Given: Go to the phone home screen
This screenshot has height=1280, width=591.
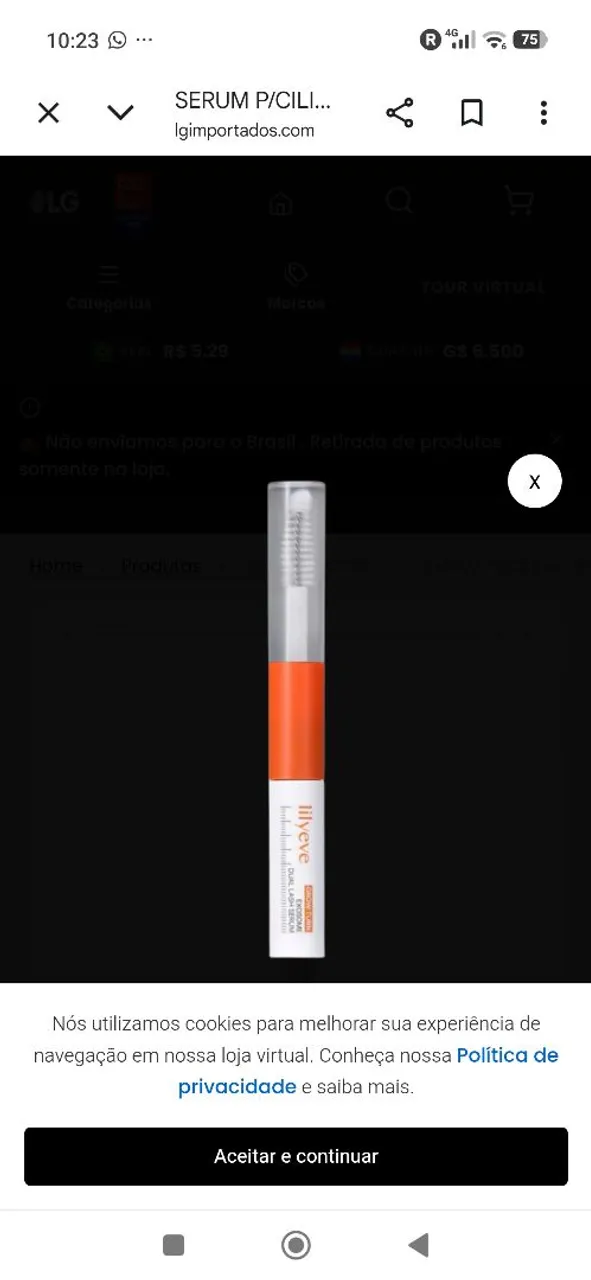Looking at the screenshot, I should [x=296, y=1245].
